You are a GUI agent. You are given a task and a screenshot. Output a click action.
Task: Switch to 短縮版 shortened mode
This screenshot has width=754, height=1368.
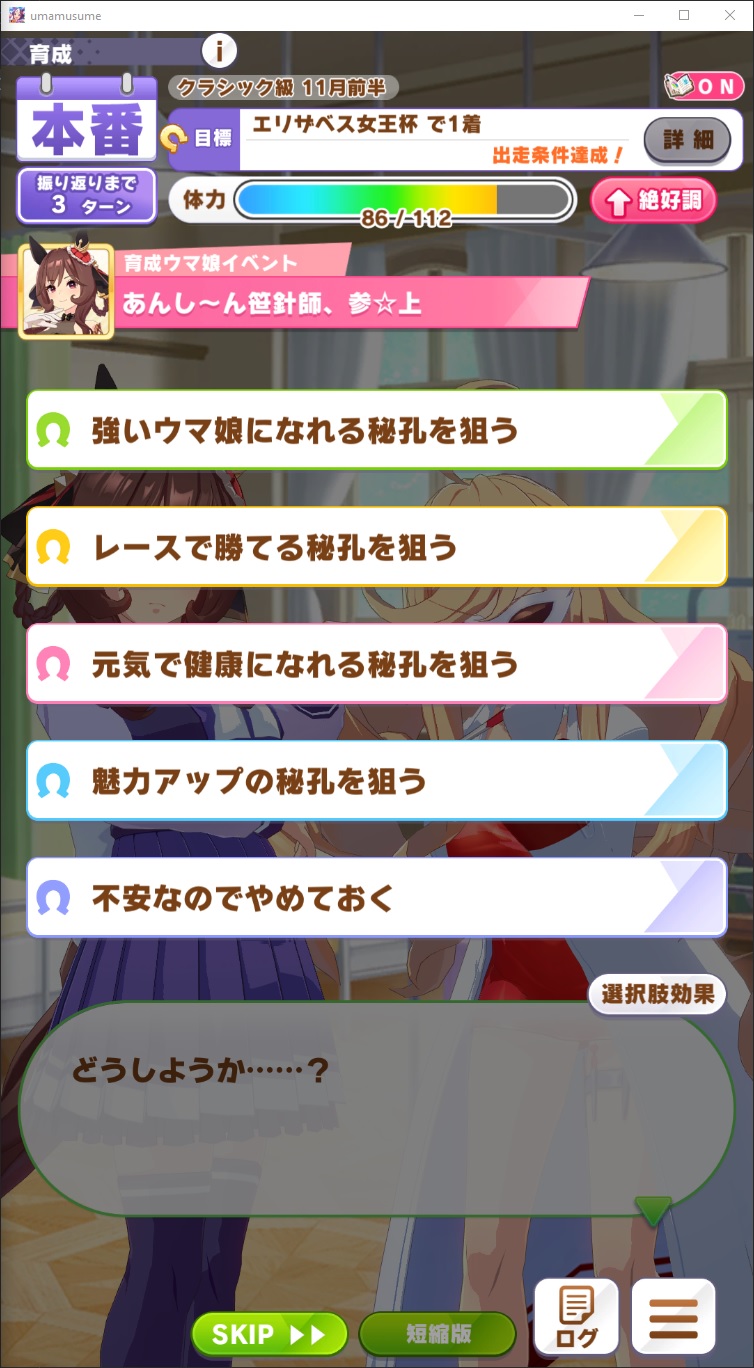tap(437, 1334)
